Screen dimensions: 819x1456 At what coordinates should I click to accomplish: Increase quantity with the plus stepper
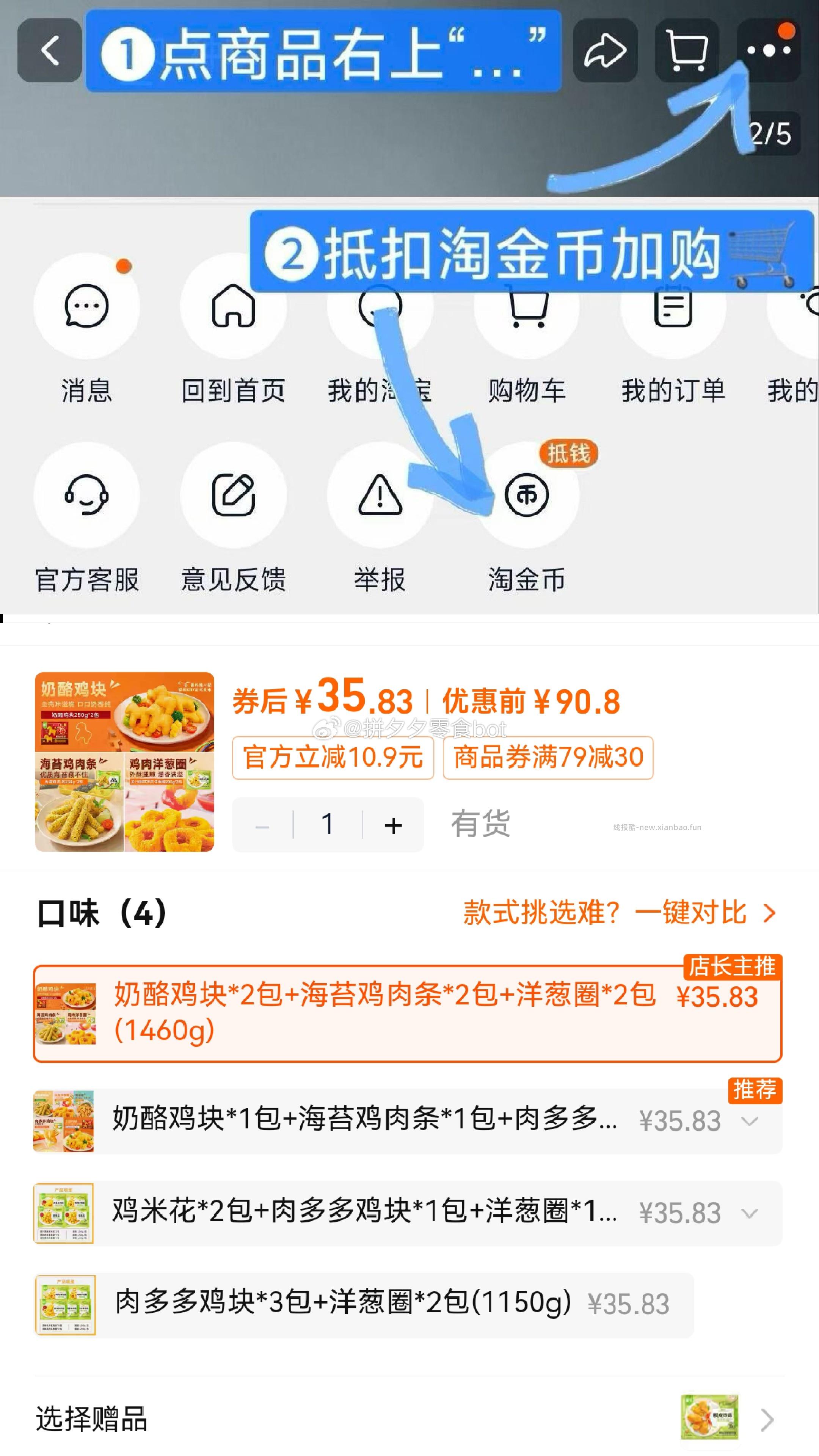click(392, 825)
